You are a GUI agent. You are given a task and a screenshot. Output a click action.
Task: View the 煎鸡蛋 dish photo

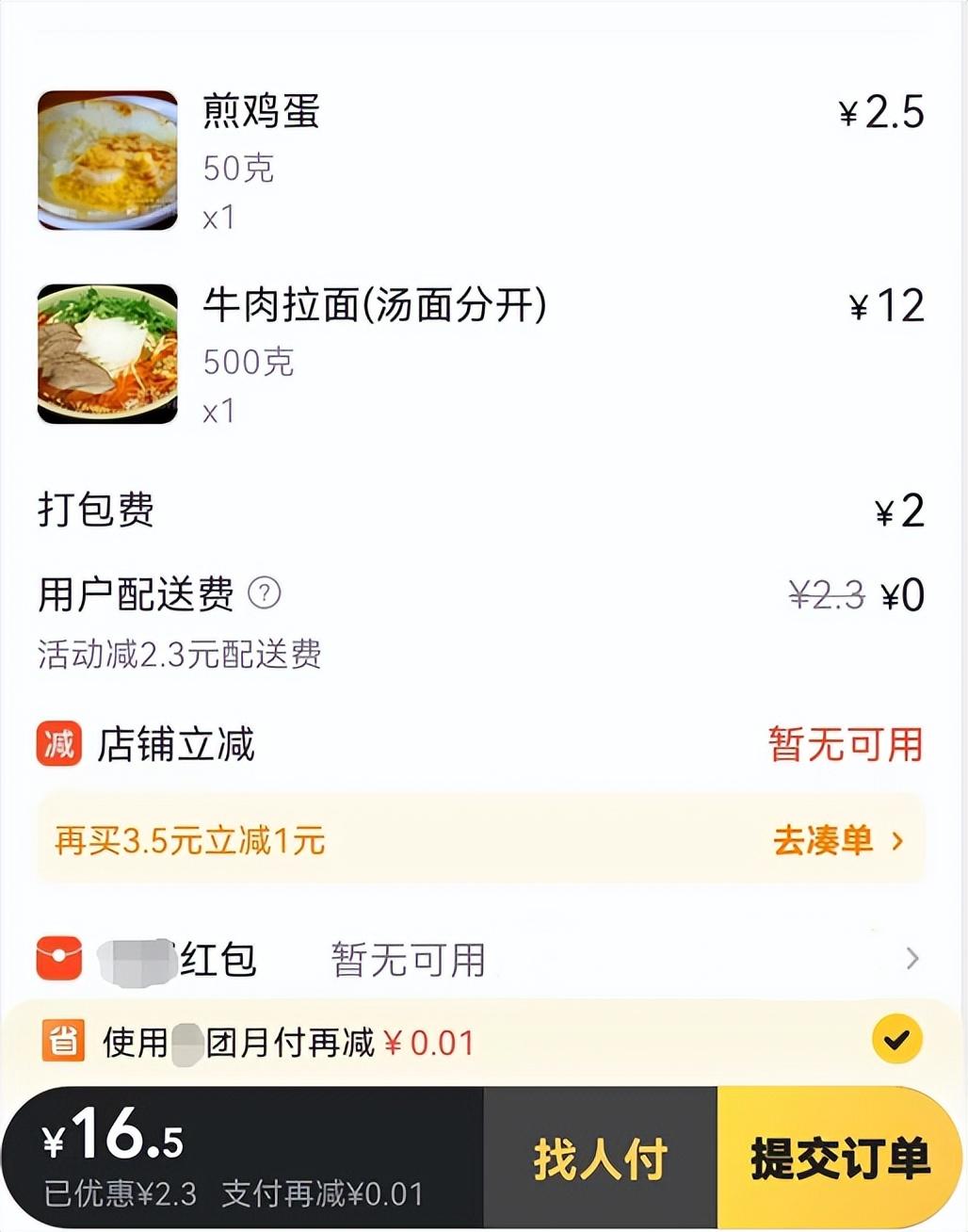[x=107, y=160]
